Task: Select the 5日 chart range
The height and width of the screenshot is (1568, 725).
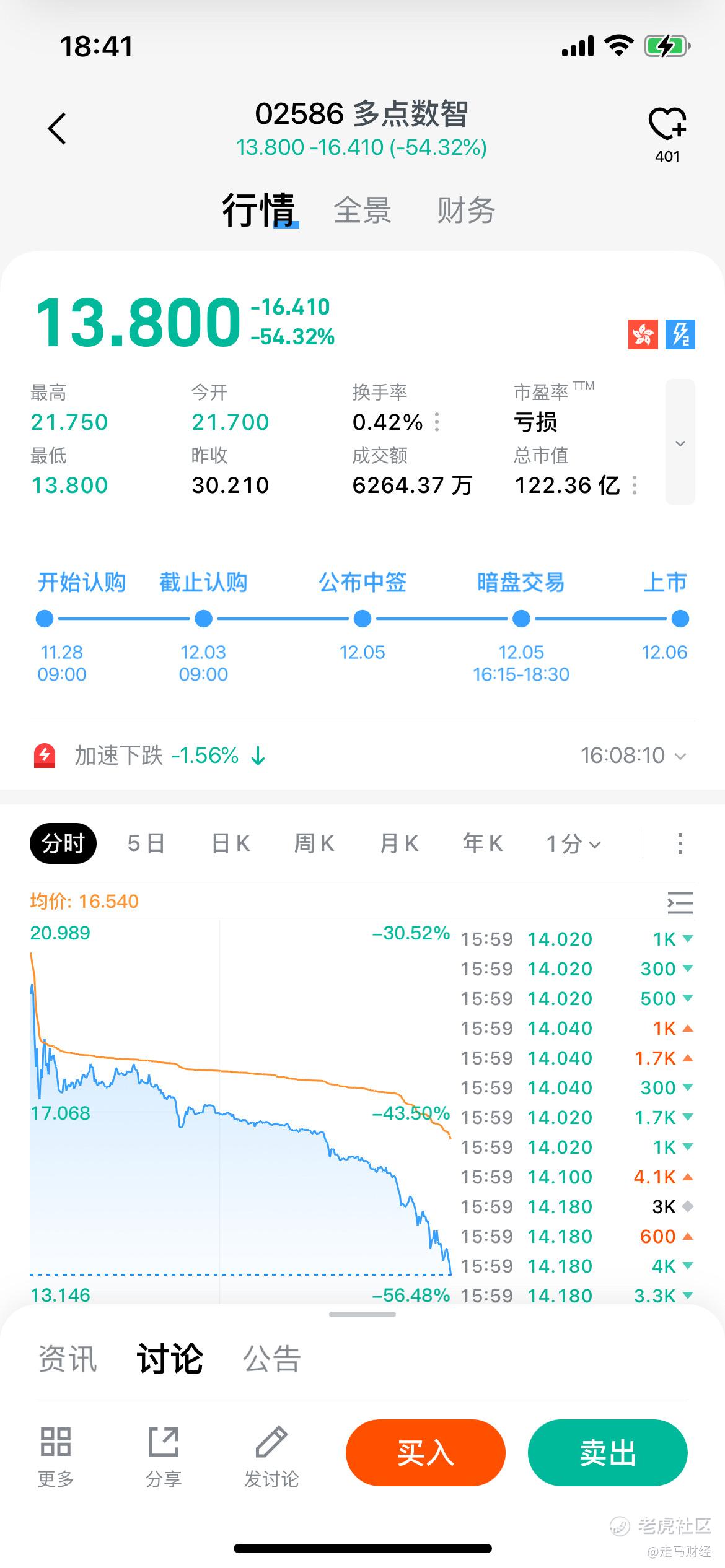Action: [x=146, y=843]
